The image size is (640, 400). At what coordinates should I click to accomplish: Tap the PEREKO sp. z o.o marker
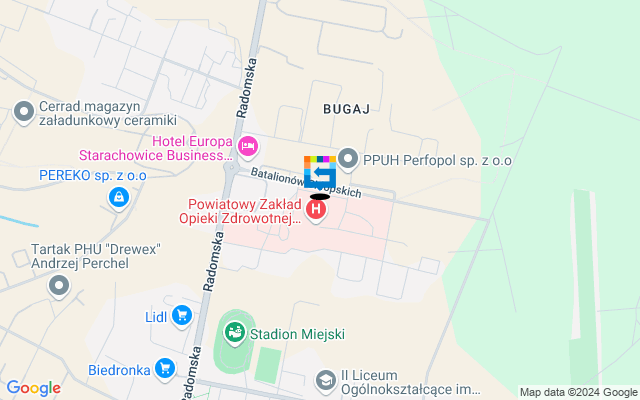119,198
